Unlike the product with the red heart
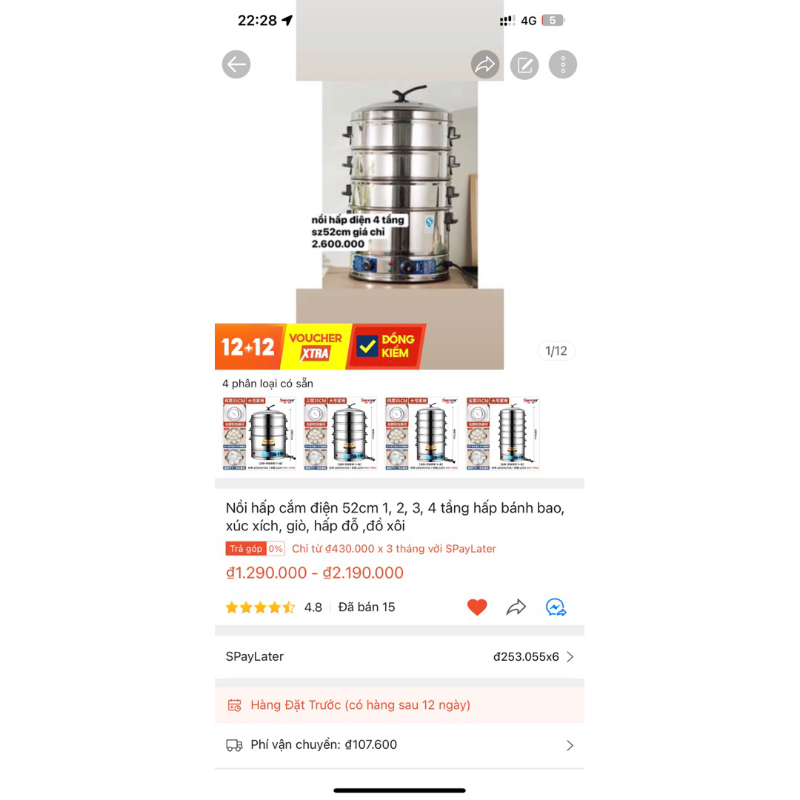 click(477, 607)
